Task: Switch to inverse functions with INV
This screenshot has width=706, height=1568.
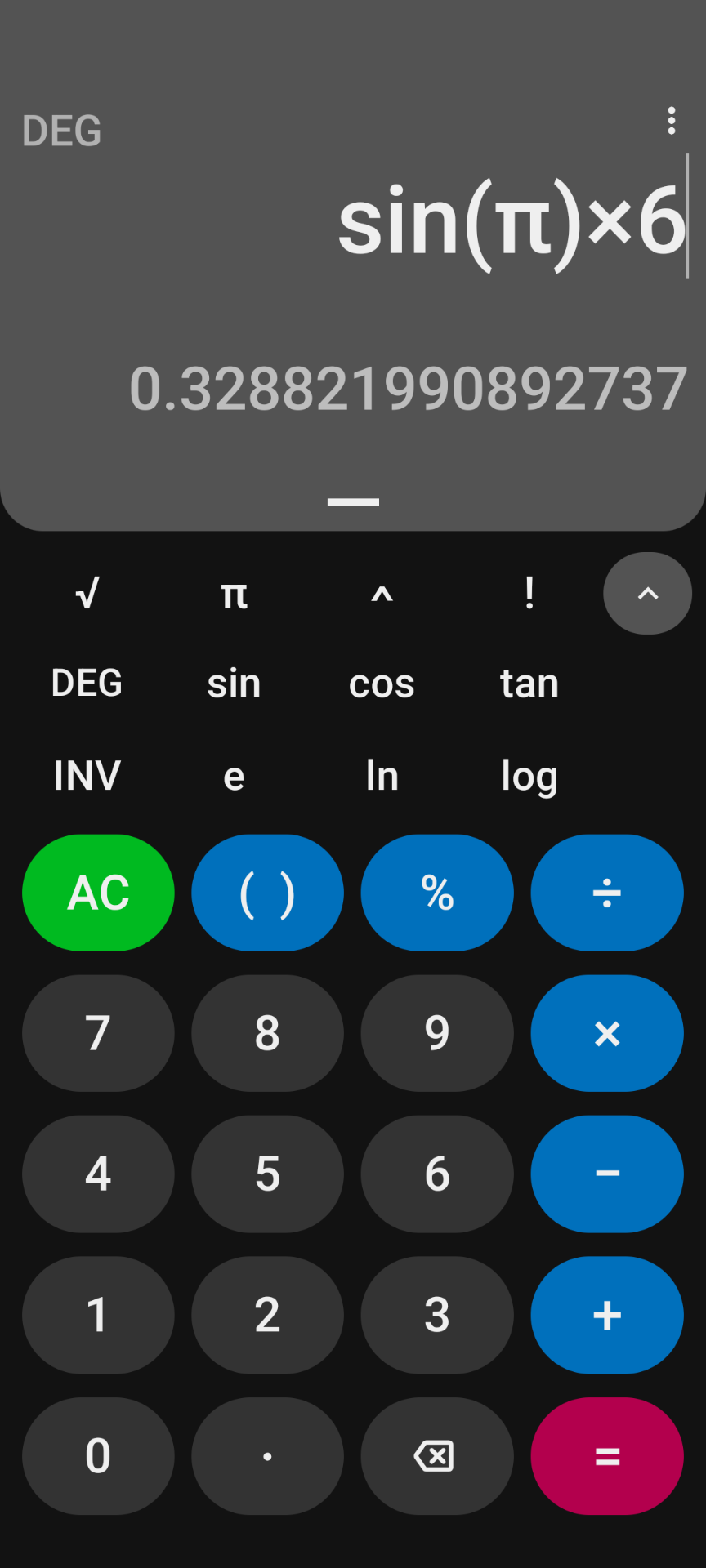Action: (87, 775)
